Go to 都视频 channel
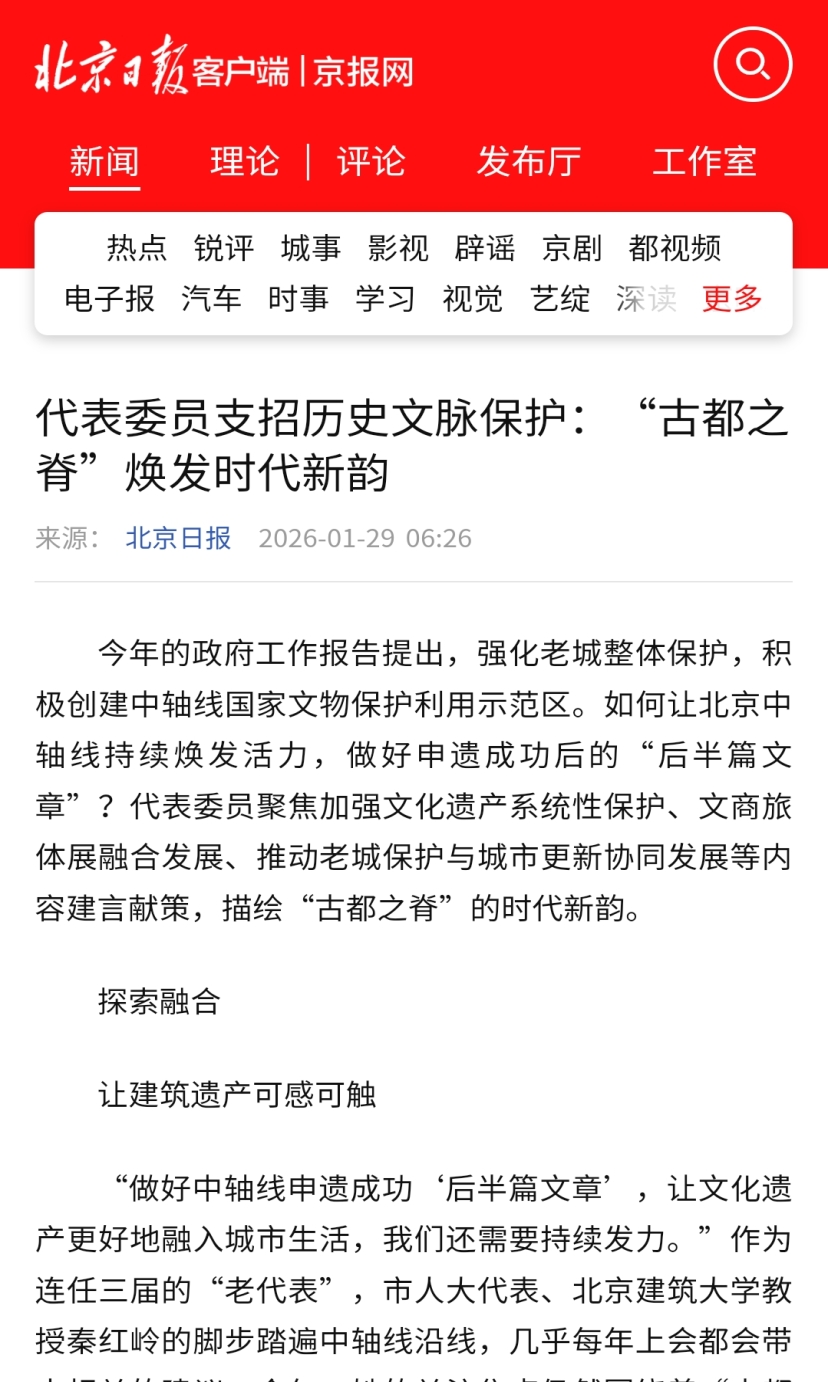 [x=675, y=247]
